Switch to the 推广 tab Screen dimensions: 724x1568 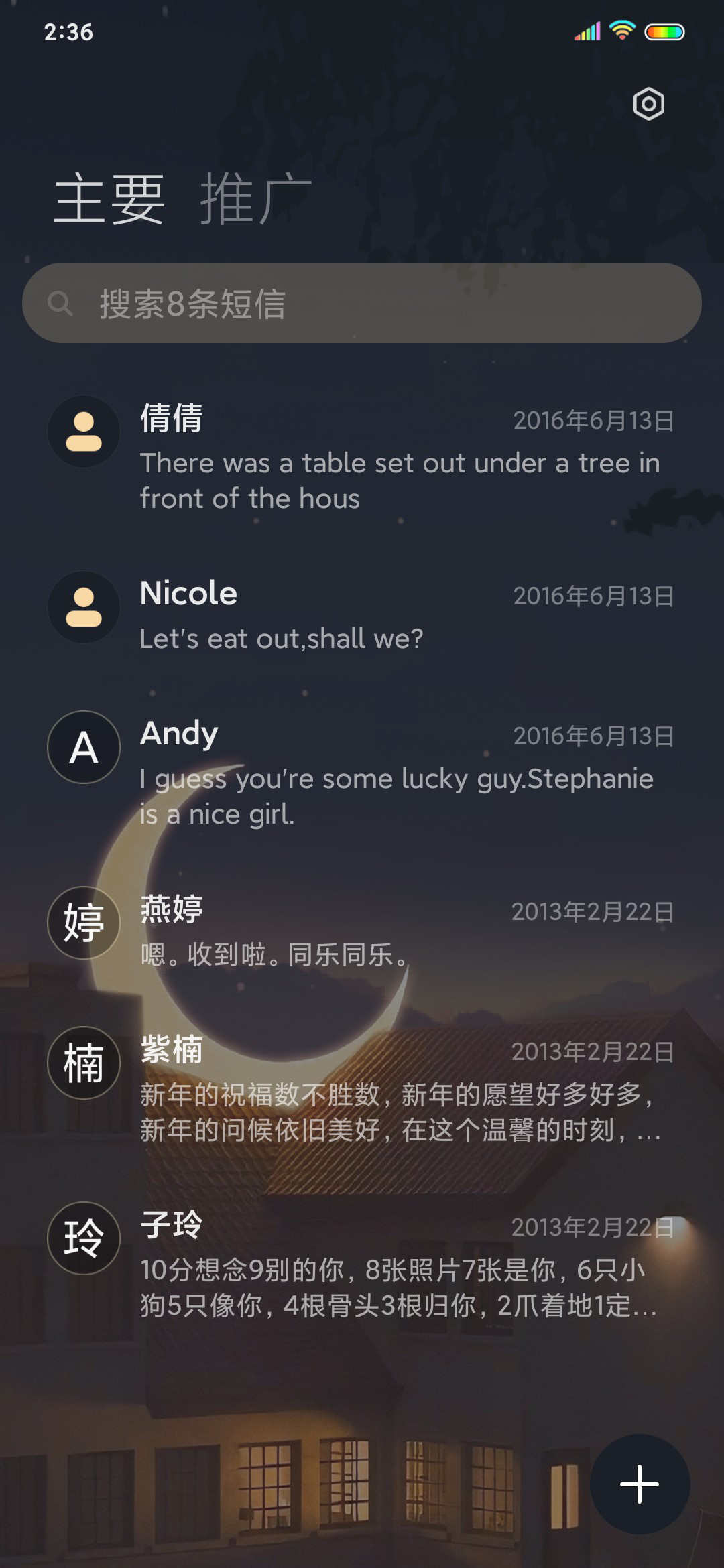pyautogui.click(x=256, y=198)
